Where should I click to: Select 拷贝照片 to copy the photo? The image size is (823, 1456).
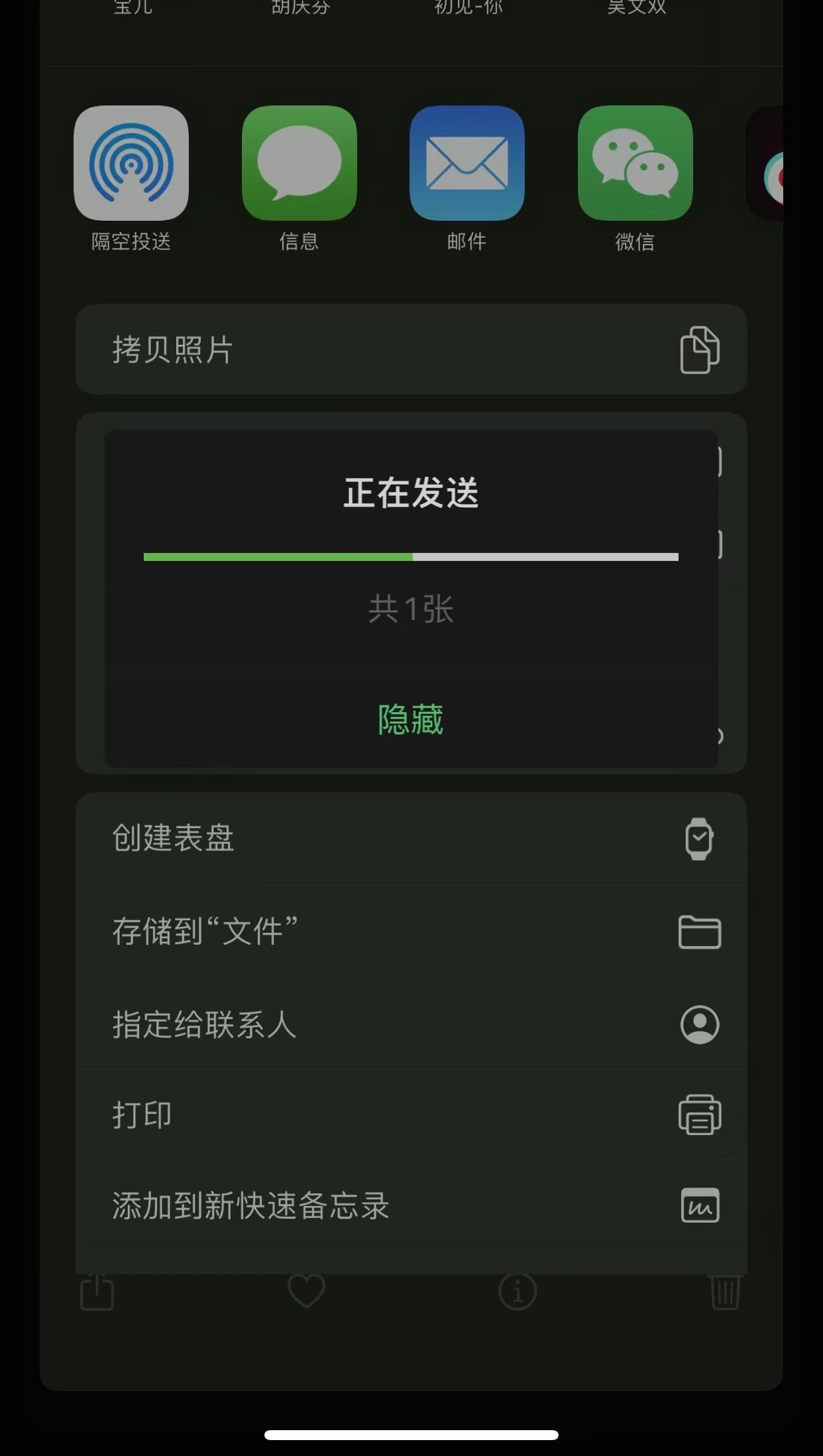click(171, 349)
